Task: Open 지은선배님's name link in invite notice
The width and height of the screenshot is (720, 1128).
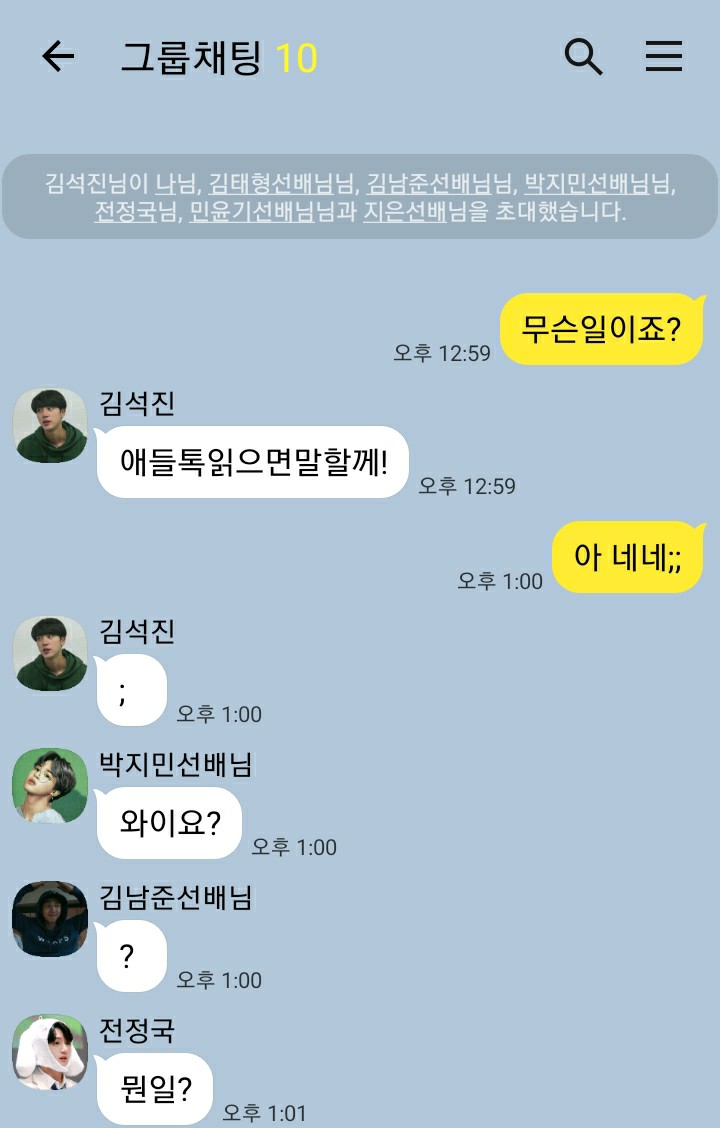Action: tap(404, 212)
